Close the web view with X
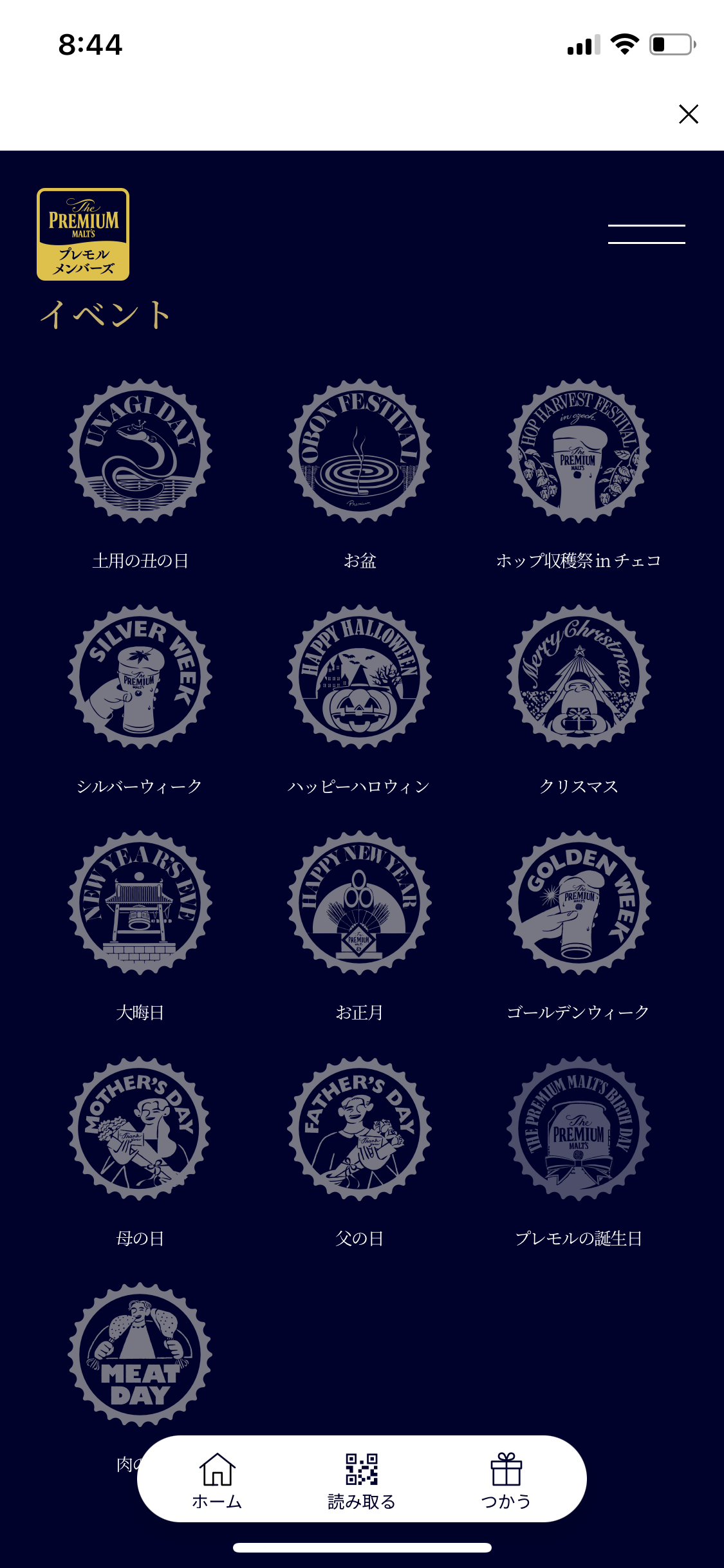The width and height of the screenshot is (724, 1568). point(688,114)
